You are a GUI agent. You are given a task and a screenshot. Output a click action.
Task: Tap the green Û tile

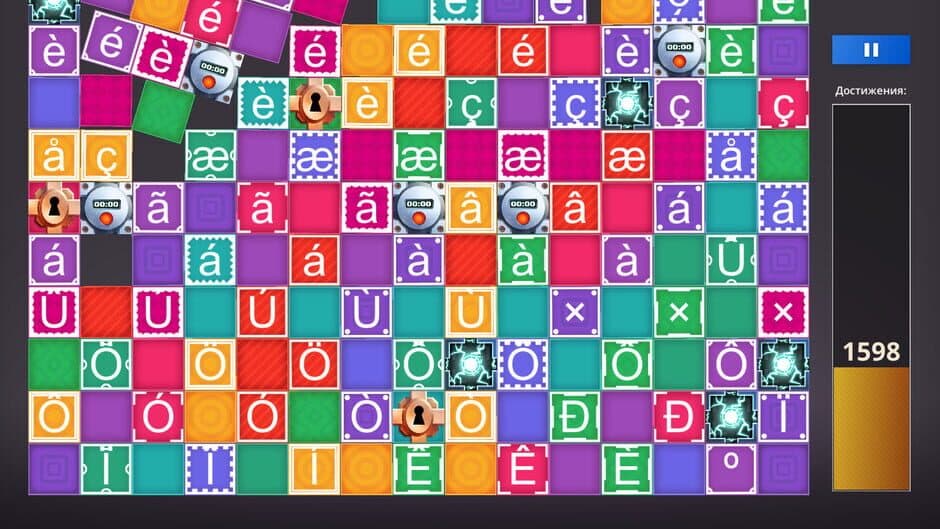pyautogui.click(x=731, y=261)
